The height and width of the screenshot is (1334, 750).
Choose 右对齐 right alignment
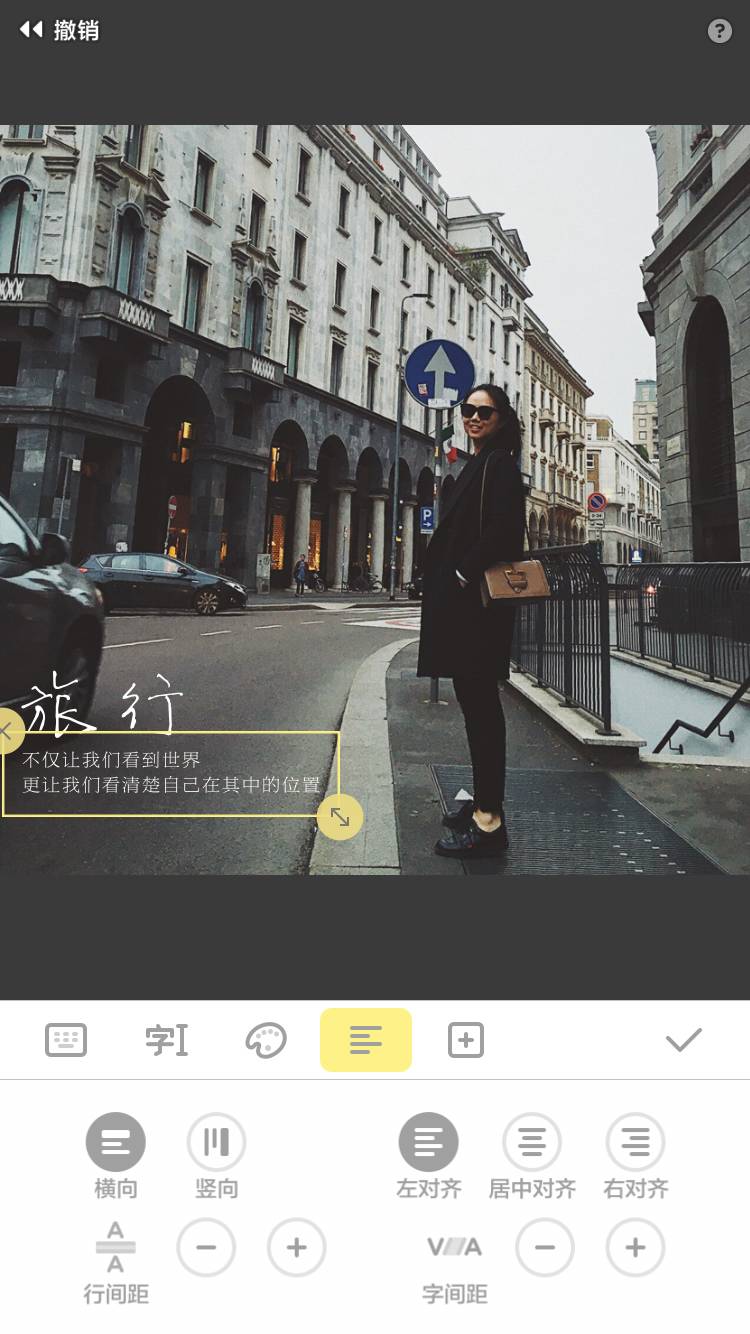[x=635, y=1140]
